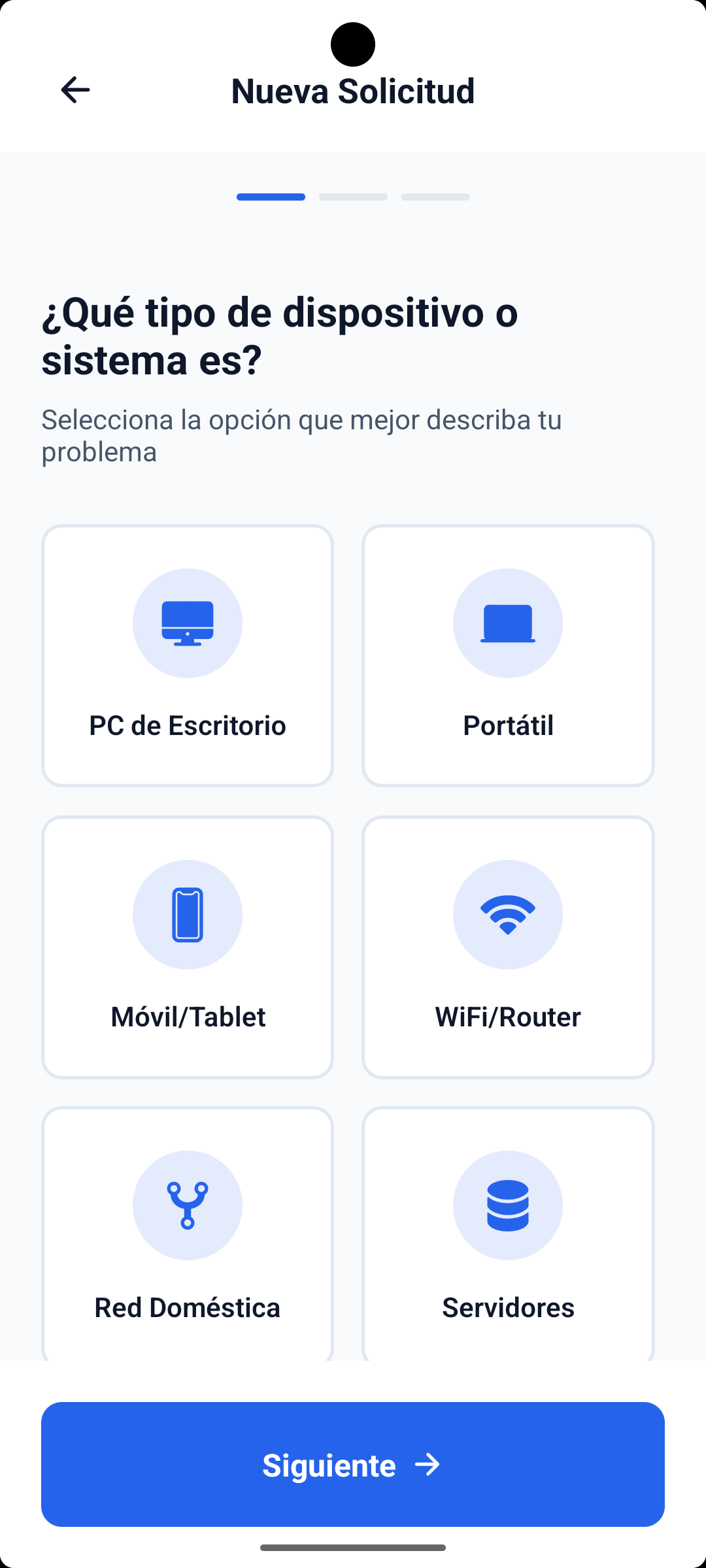Tap the home indicator bar at screen bottom
Viewport: 706px width, 1568px height.
tap(353, 1546)
